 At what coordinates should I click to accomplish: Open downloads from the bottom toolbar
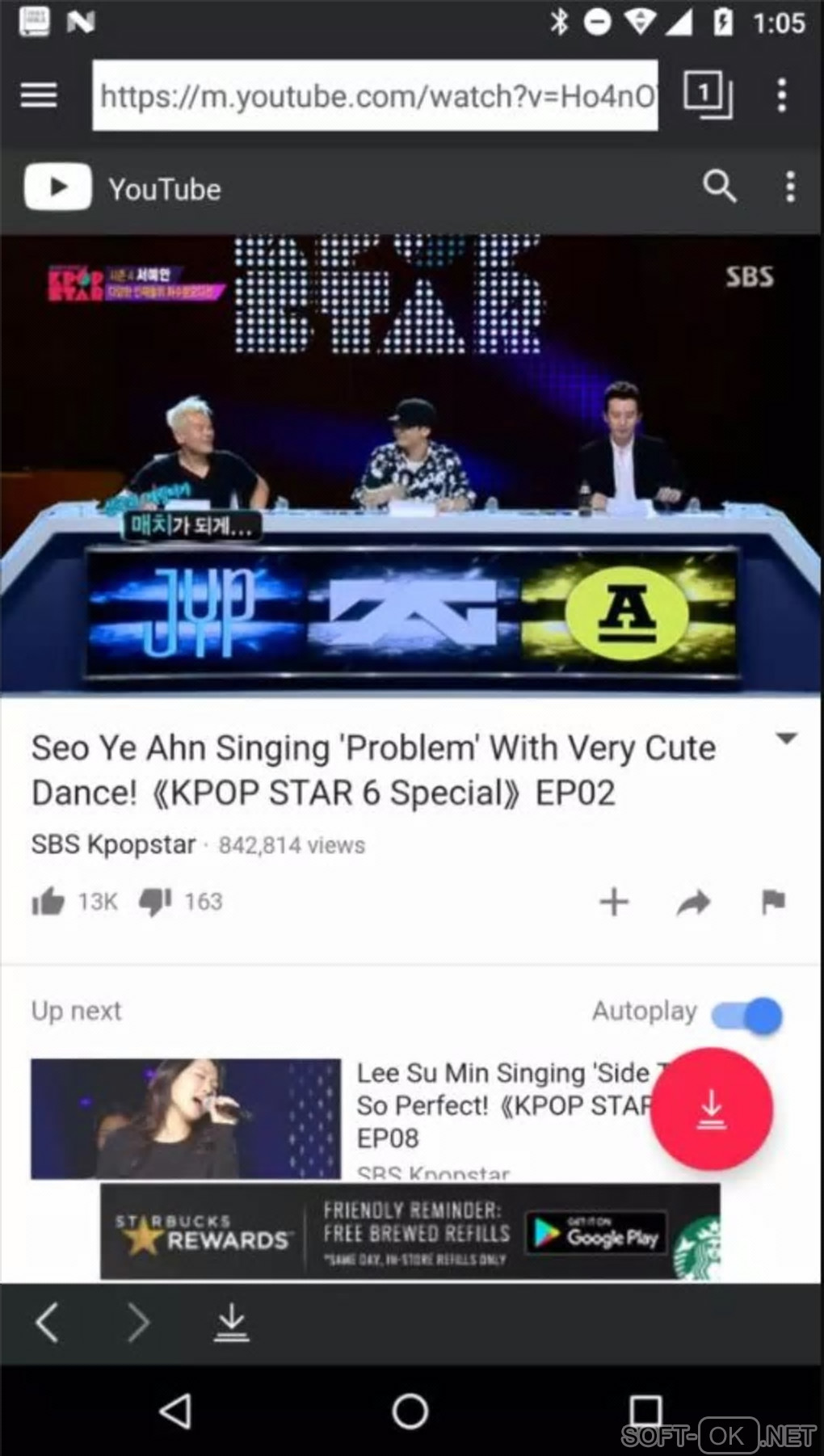(232, 1323)
